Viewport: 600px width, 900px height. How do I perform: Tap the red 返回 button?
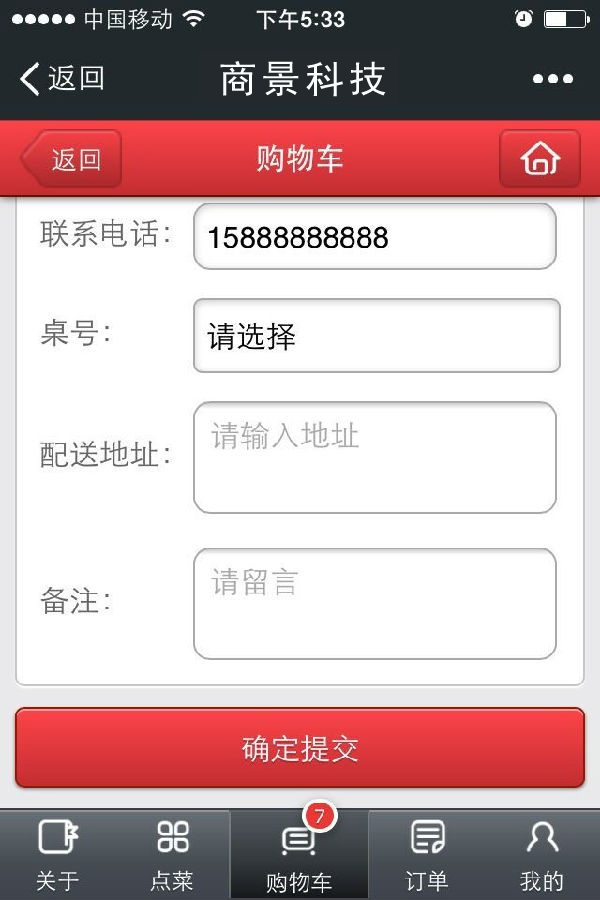coord(72,159)
